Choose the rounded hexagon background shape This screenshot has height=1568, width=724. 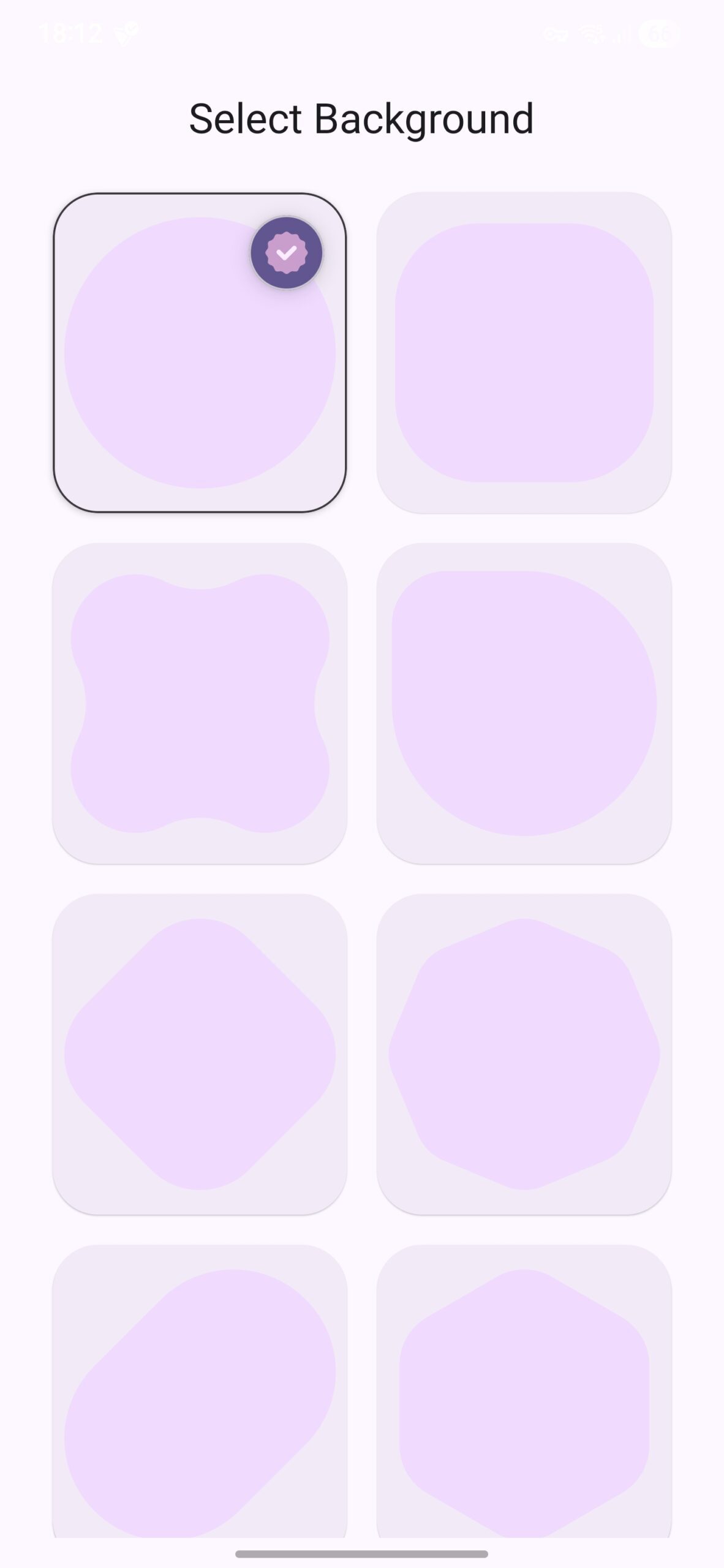[524, 1396]
